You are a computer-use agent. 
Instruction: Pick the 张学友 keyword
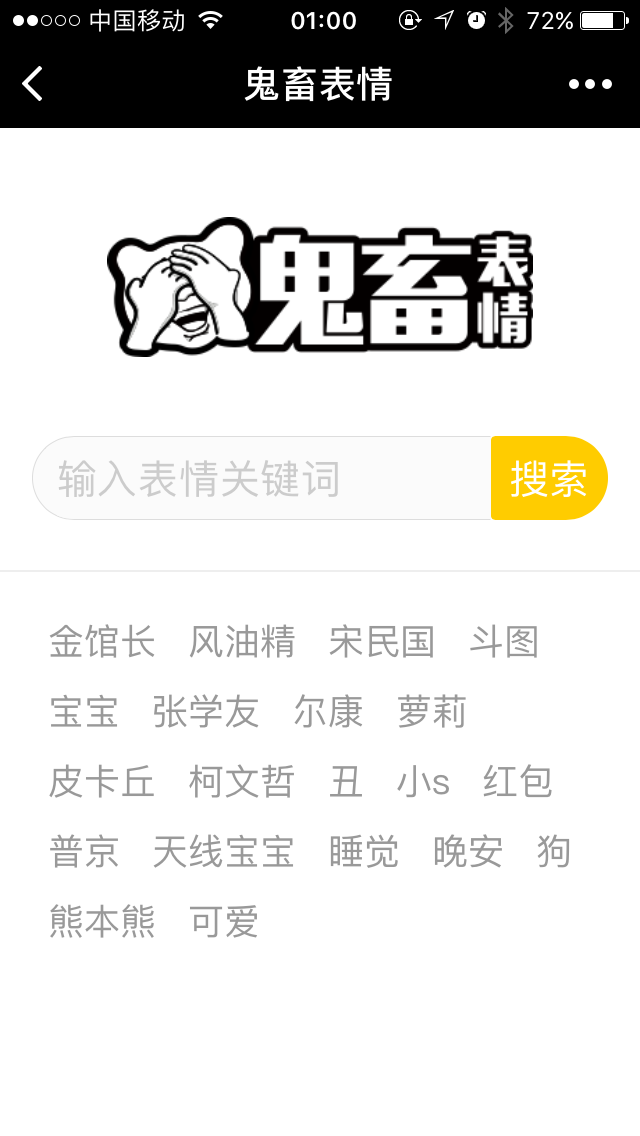coord(206,712)
